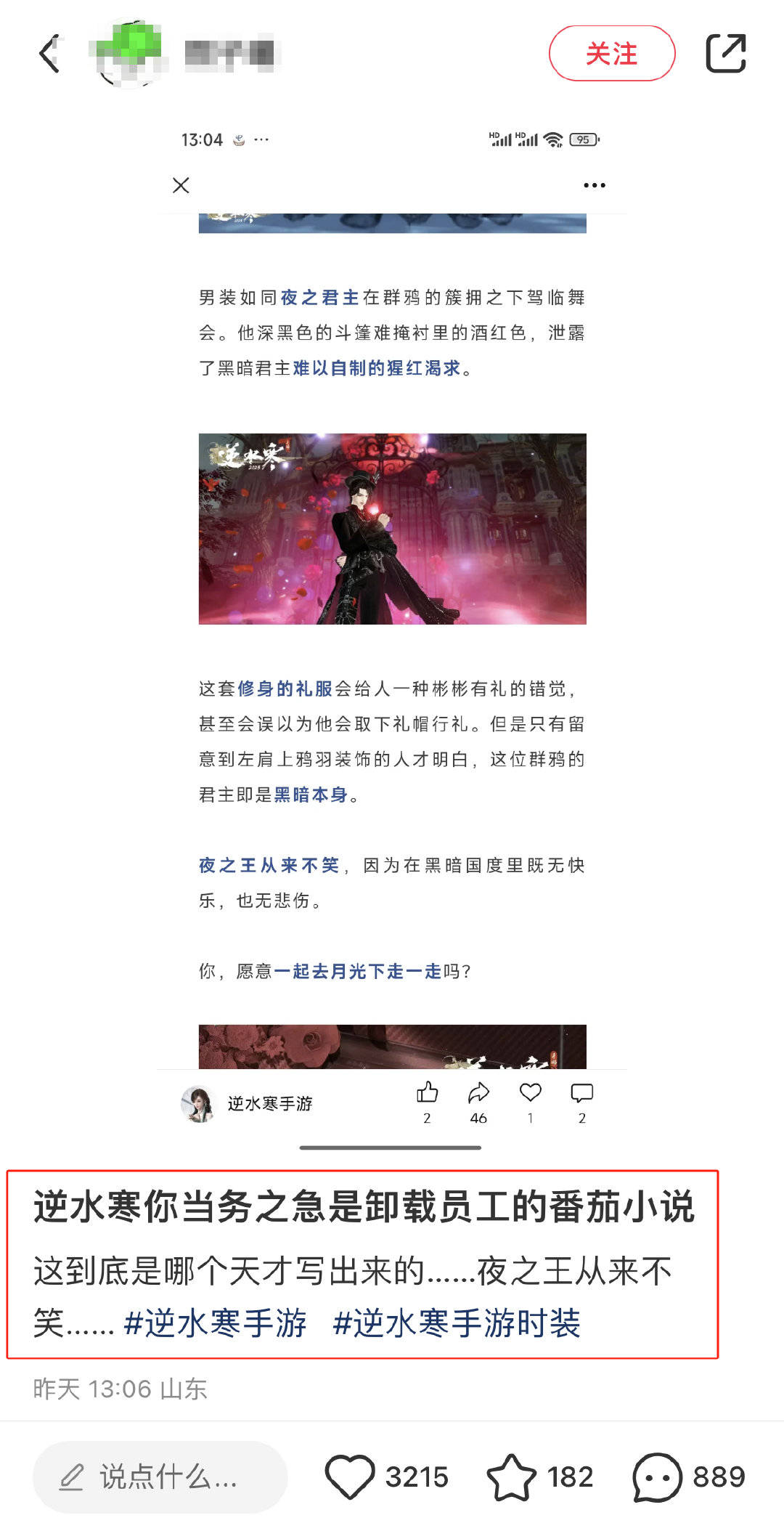
Task: Open the post author's avatar
Action: click(x=128, y=54)
